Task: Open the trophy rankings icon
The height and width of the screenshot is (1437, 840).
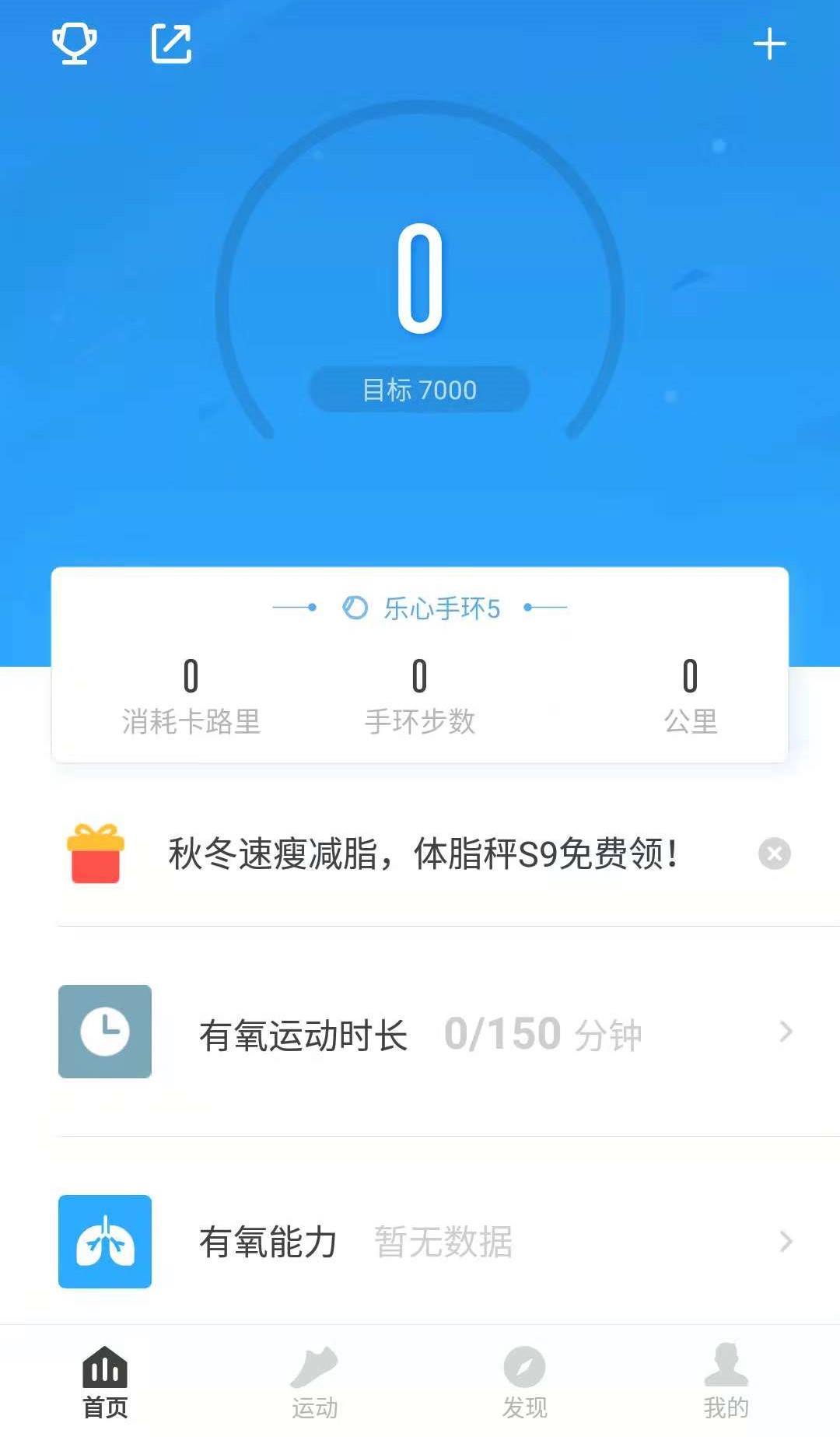Action: (74, 43)
